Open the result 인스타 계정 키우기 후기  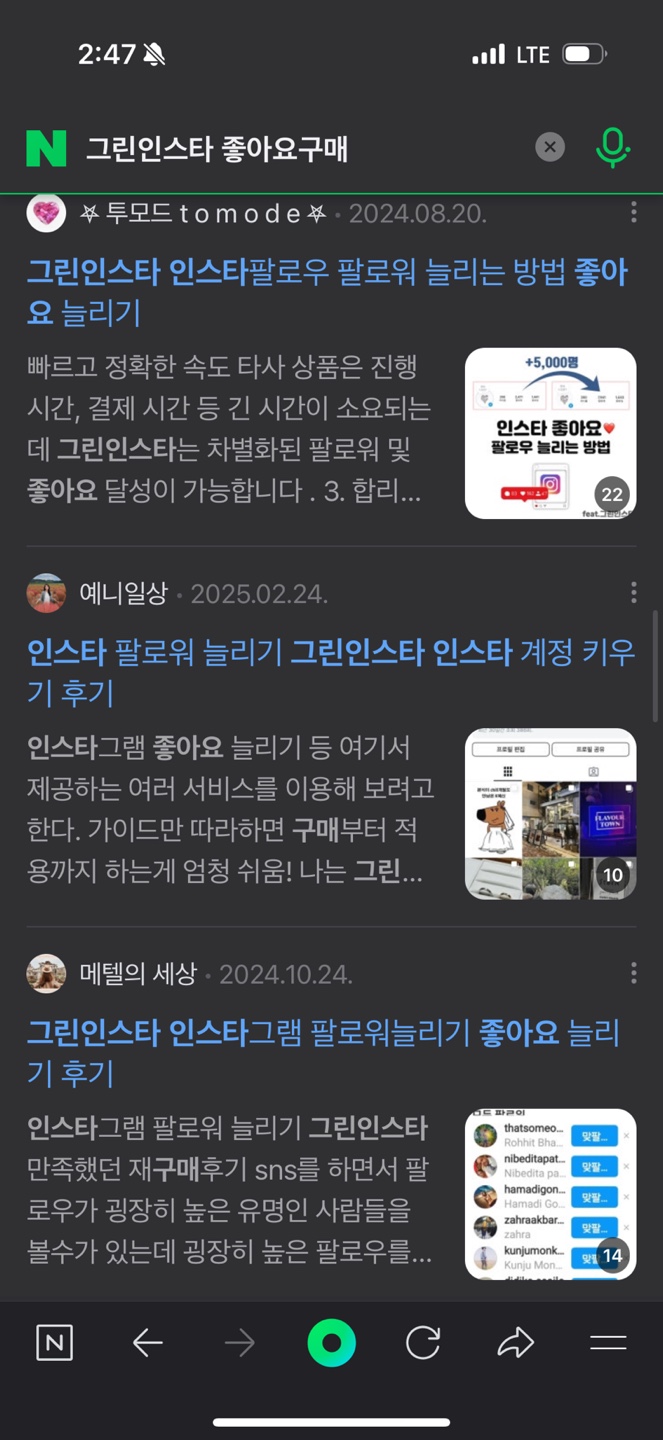[x=330, y=672]
